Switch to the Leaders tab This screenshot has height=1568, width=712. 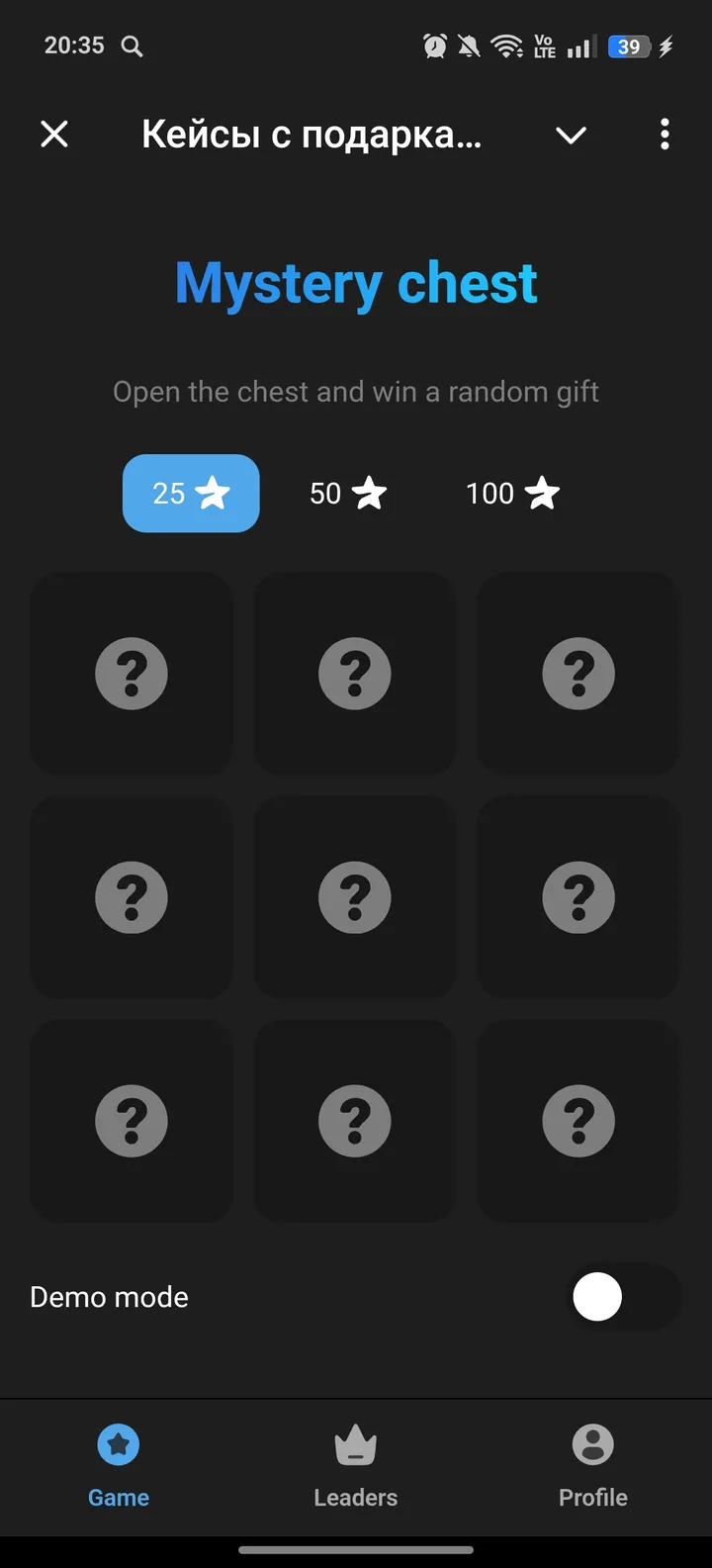pyautogui.click(x=355, y=1469)
